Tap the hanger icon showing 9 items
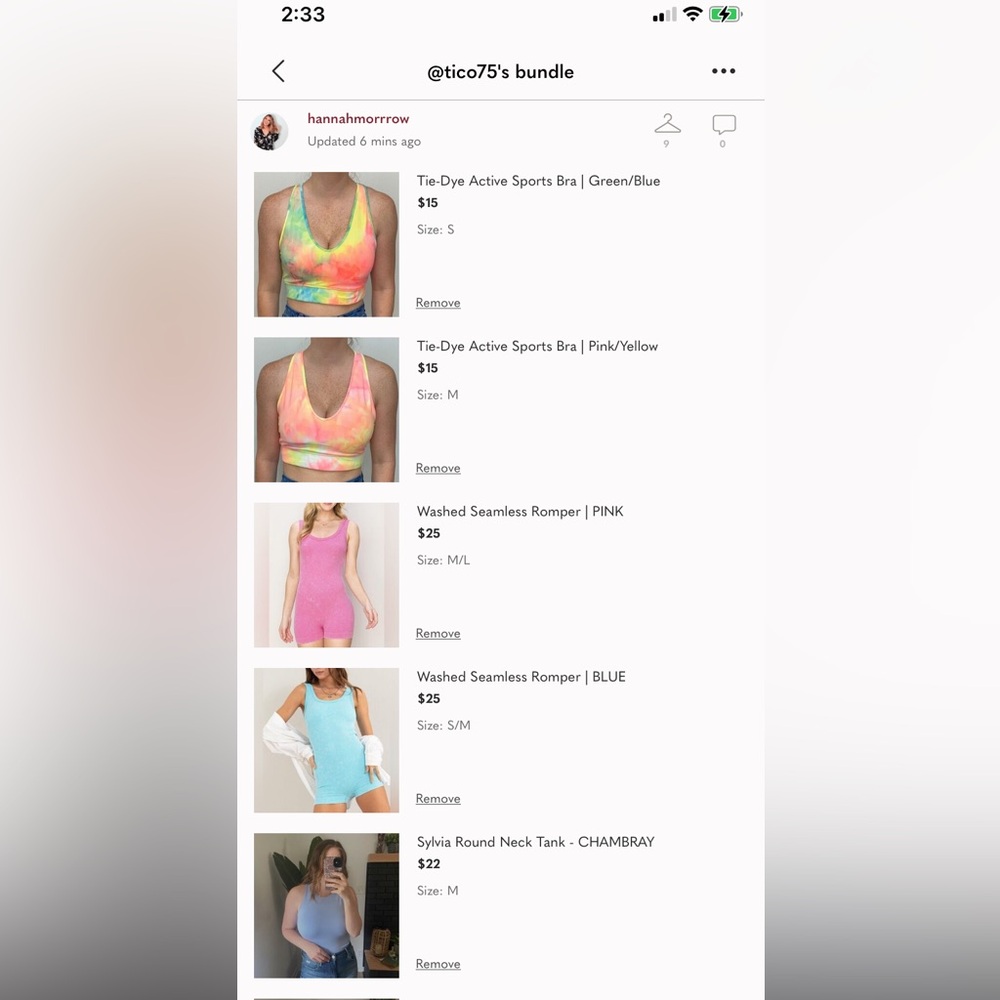 coord(667,125)
